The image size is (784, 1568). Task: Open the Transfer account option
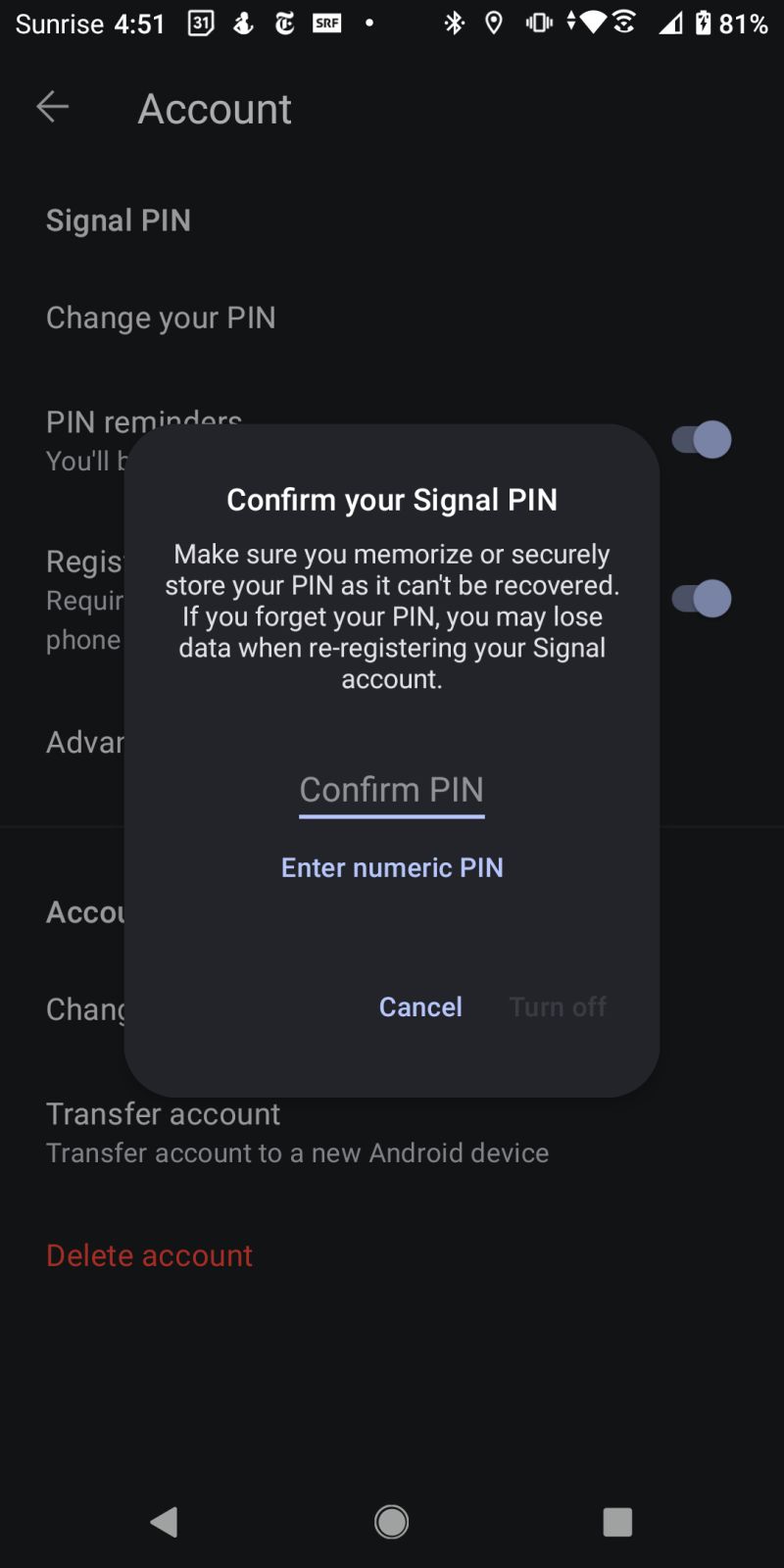pos(163,1113)
